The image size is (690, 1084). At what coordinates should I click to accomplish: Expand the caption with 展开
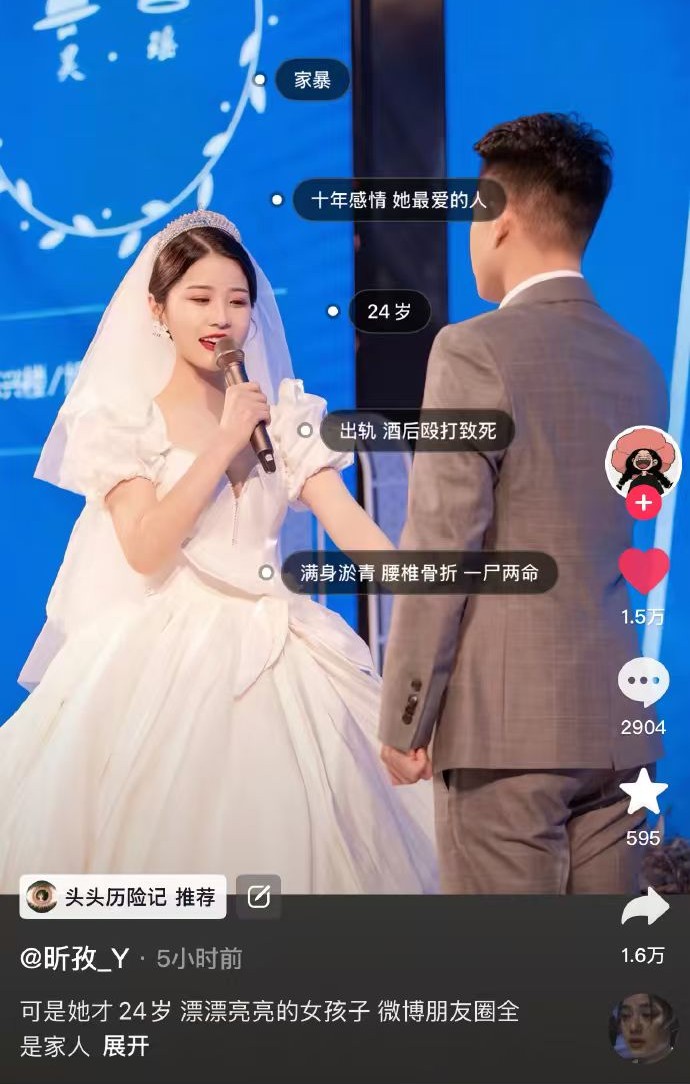pos(125,1046)
